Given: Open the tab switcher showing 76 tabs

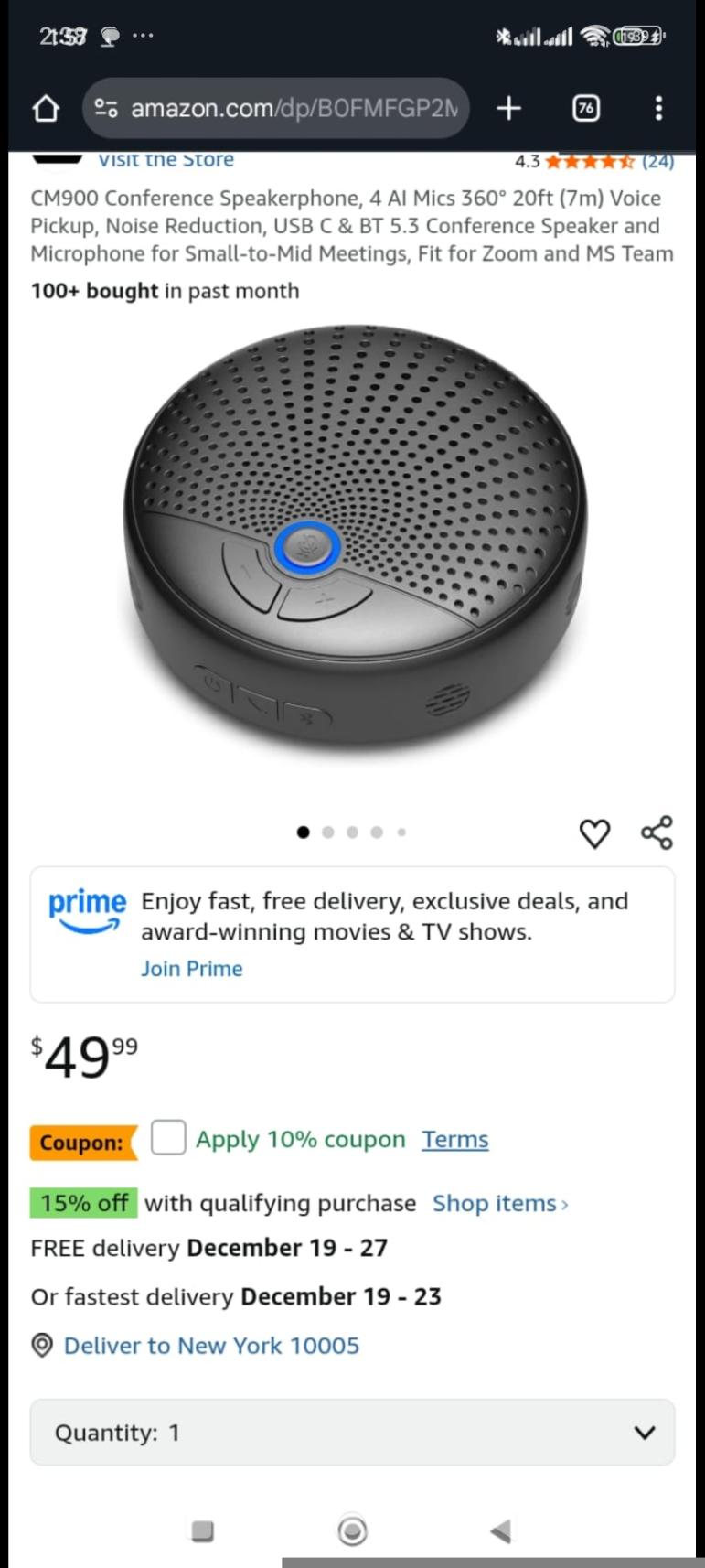Looking at the screenshot, I should [586, 108].
